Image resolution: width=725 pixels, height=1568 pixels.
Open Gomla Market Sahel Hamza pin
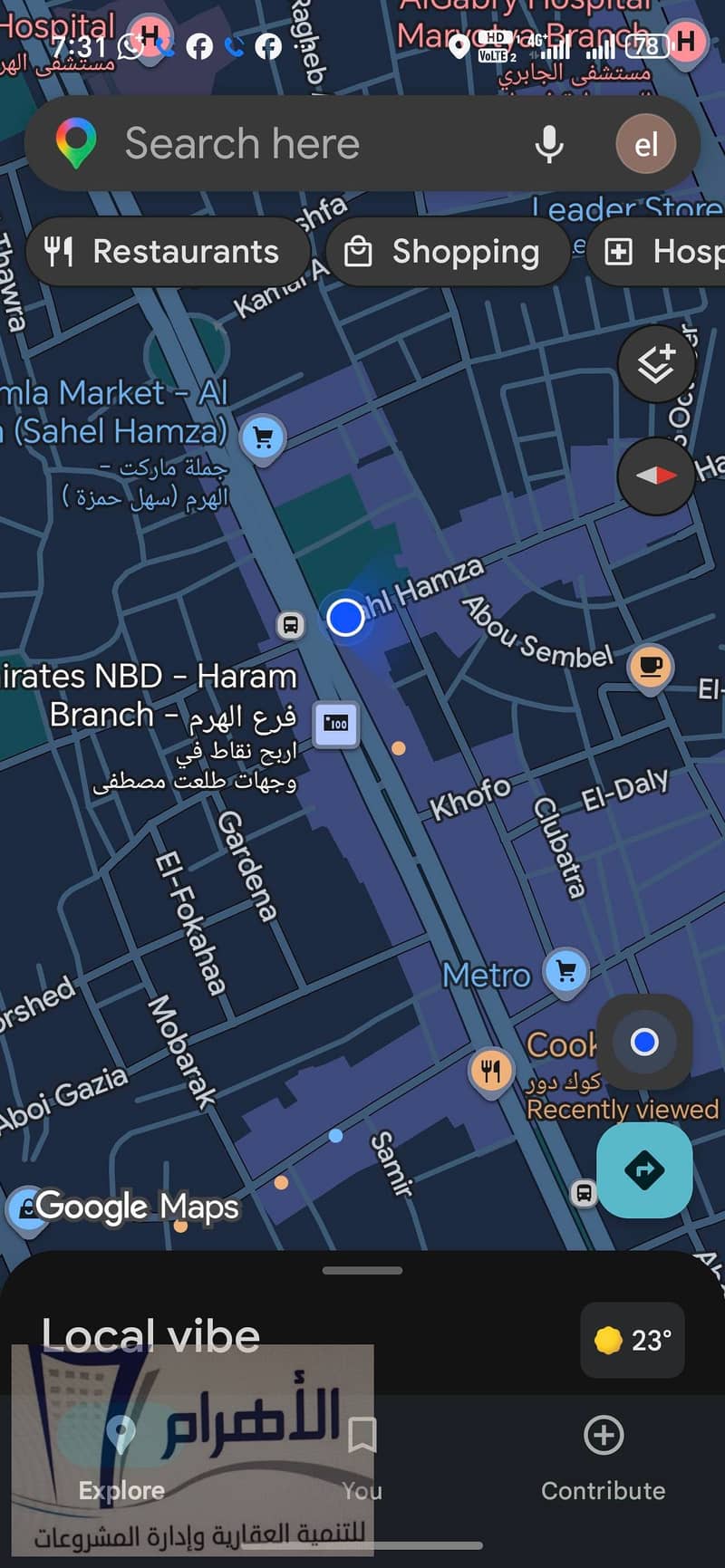coord(264,439)
